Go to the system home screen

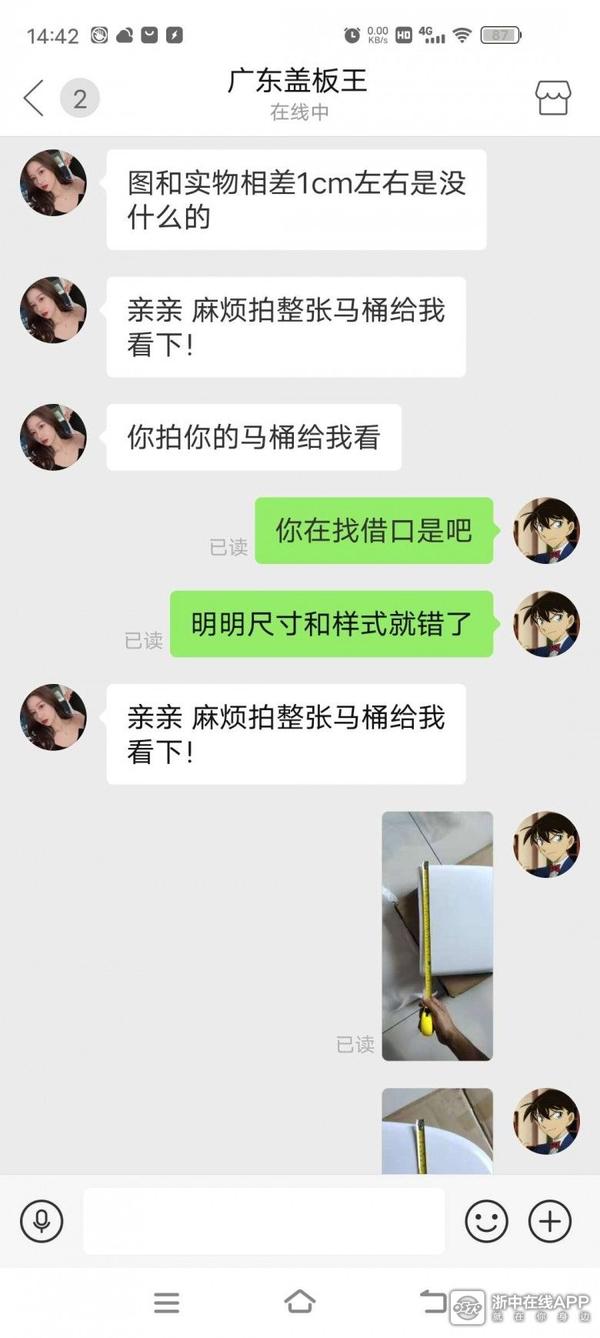299,1302
